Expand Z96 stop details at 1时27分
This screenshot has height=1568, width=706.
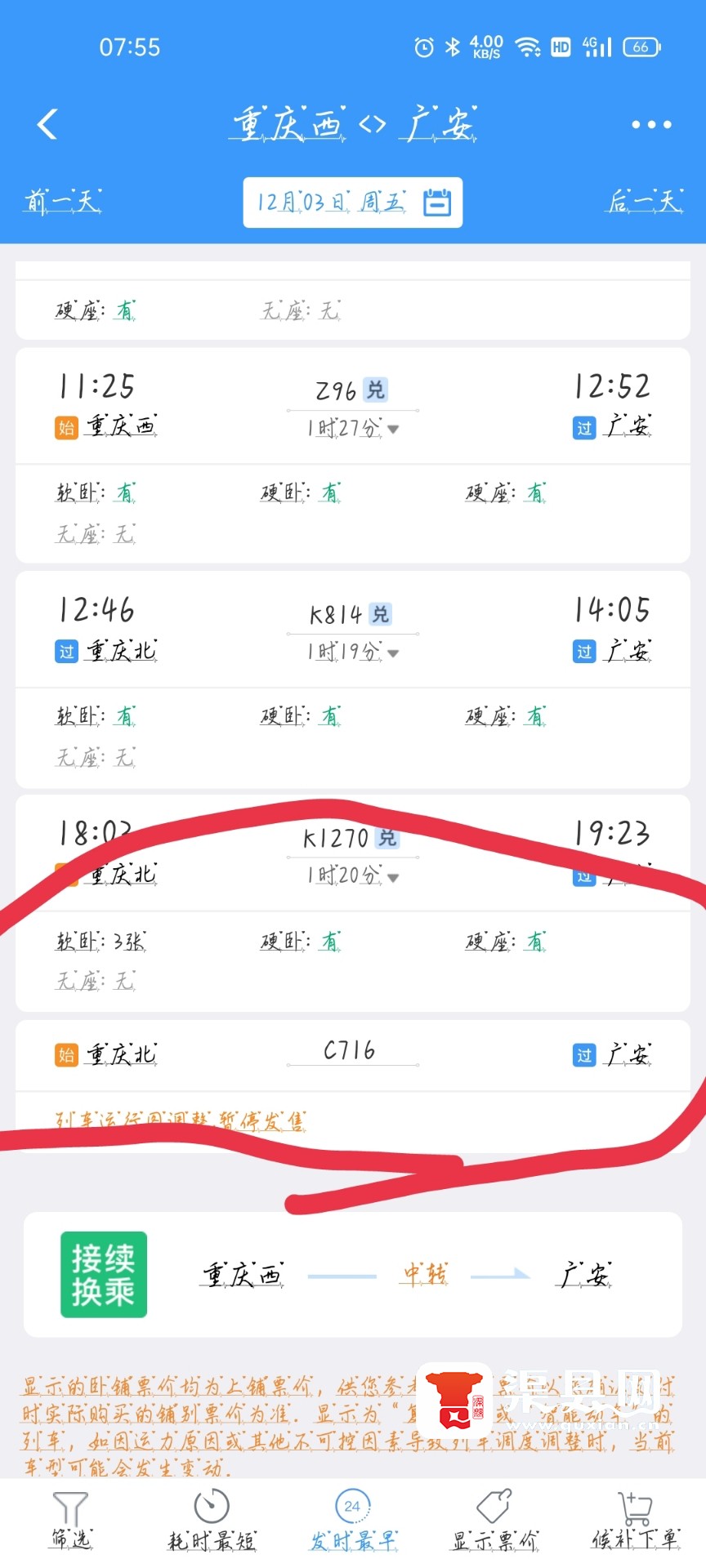353,428
